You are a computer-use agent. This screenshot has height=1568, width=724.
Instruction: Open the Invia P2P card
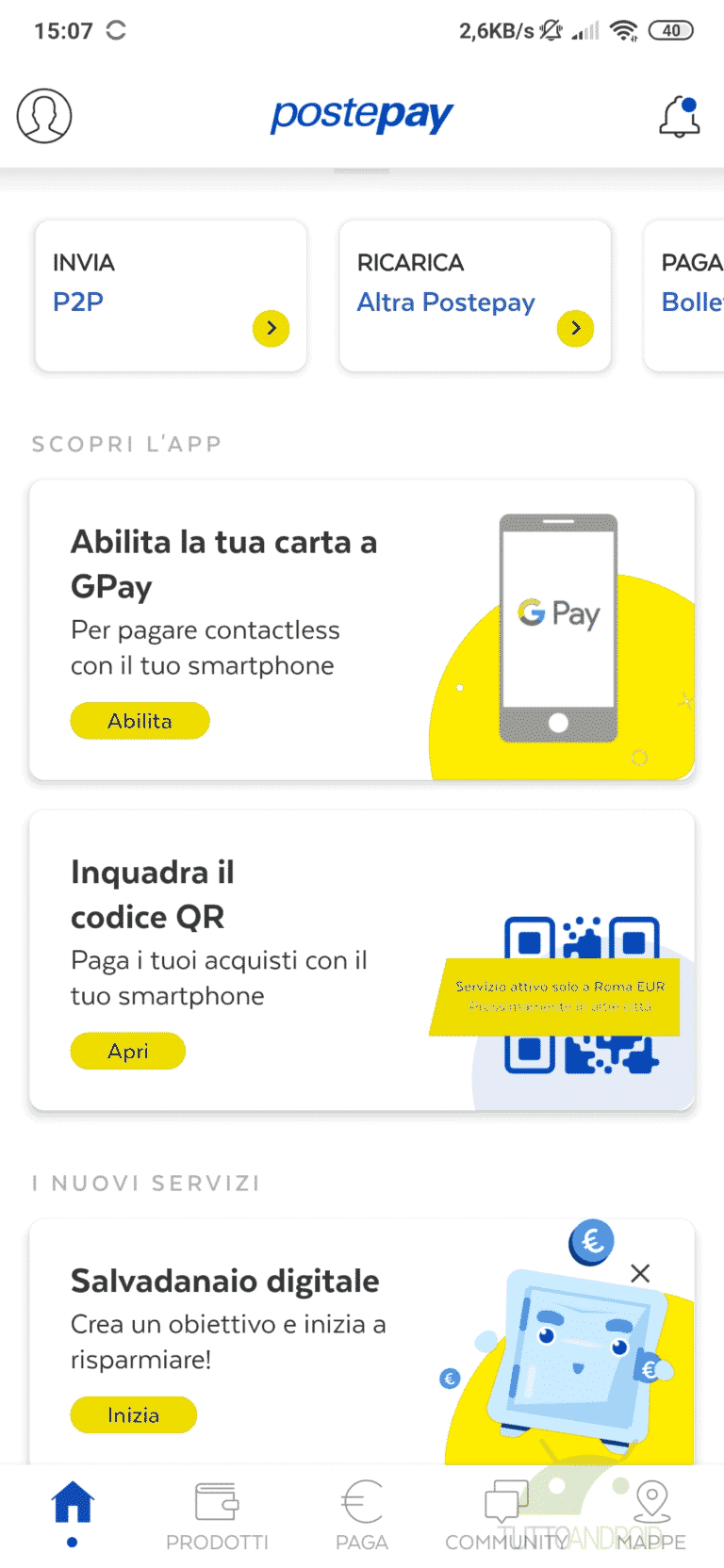171,296
